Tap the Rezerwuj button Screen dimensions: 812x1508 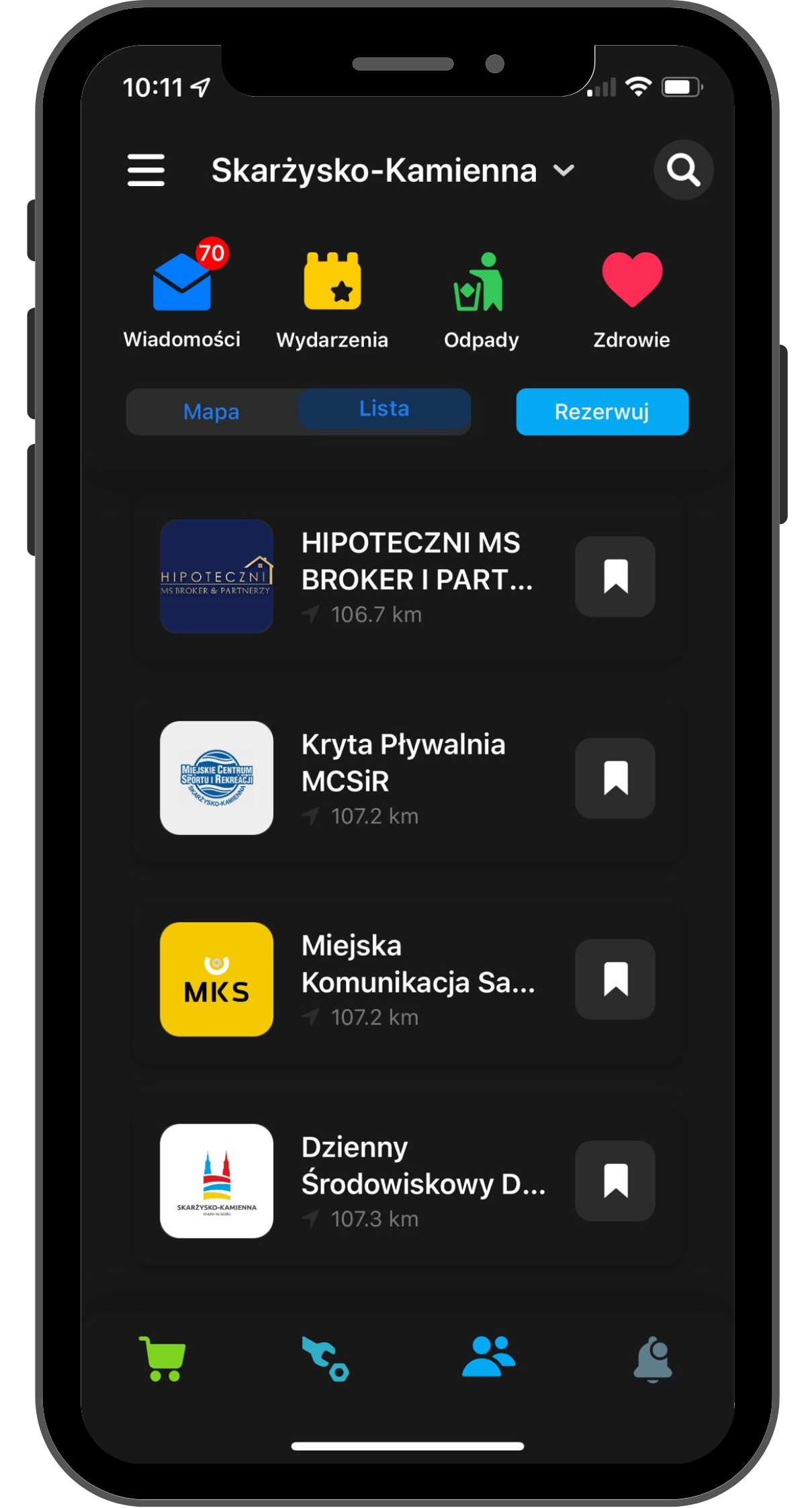(x=602, y=412)
